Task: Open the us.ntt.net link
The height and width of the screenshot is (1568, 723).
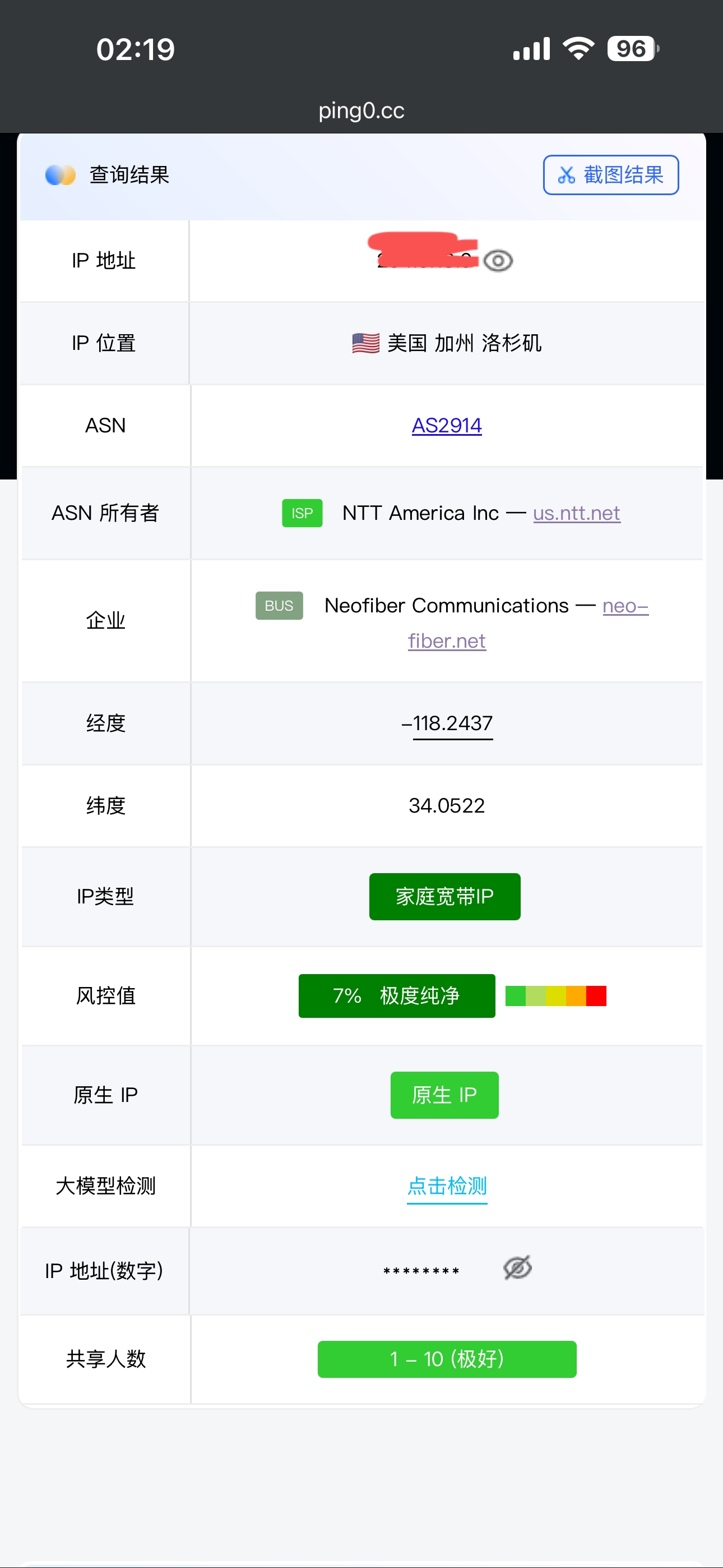Action: click(576, 513)
